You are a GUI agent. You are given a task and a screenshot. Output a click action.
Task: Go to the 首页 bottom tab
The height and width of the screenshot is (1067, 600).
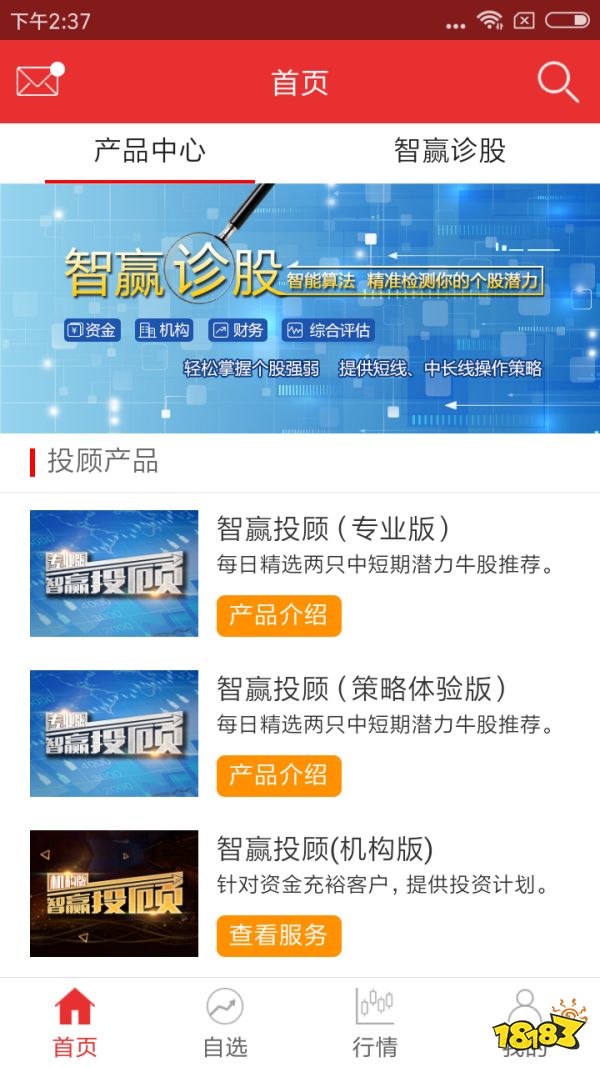tap(75, 1022)
